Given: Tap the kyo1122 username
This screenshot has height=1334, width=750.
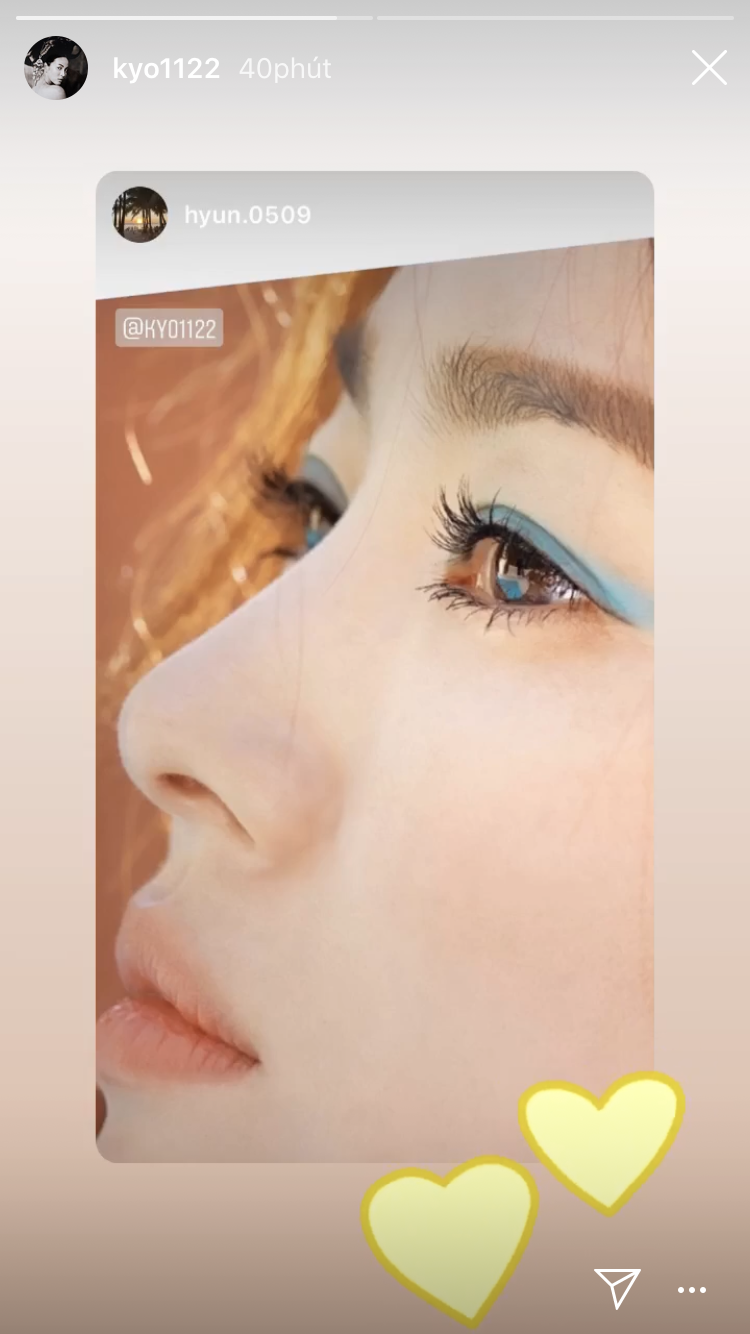Looking at the screenshot, I should [166, 69].
